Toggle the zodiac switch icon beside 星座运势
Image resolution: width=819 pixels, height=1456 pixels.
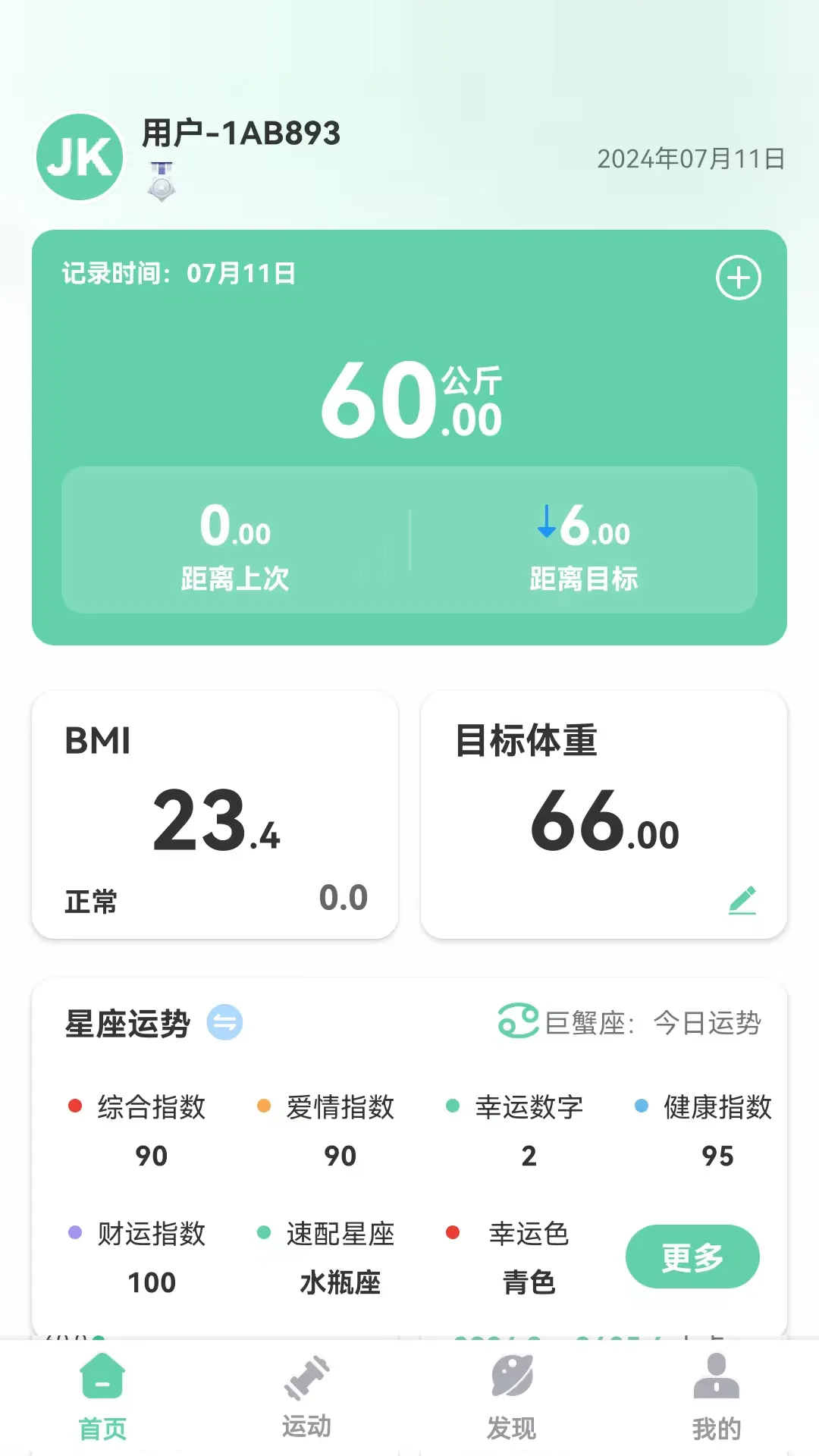[x=225, y=1023]
